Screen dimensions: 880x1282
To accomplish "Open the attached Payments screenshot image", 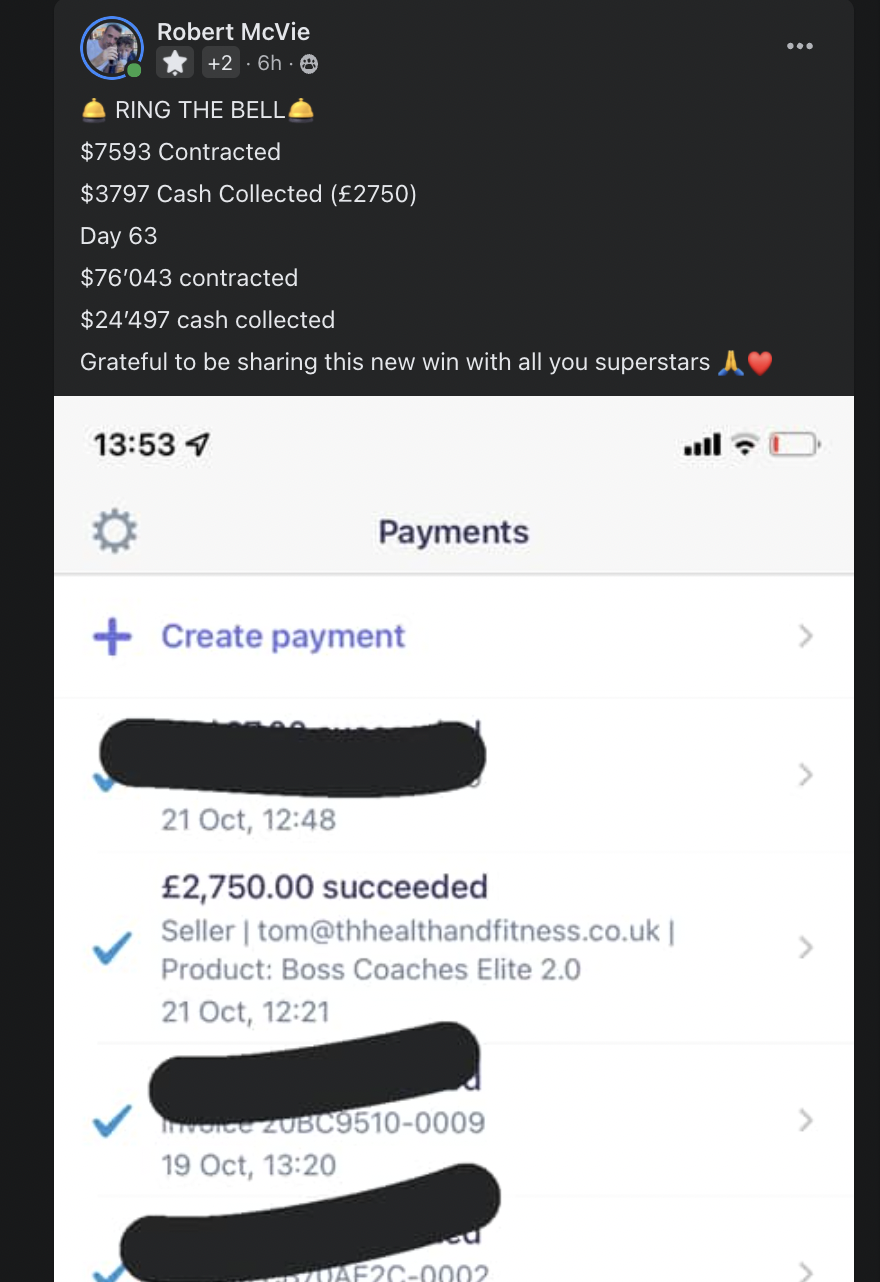I will (x=453, y=838).
